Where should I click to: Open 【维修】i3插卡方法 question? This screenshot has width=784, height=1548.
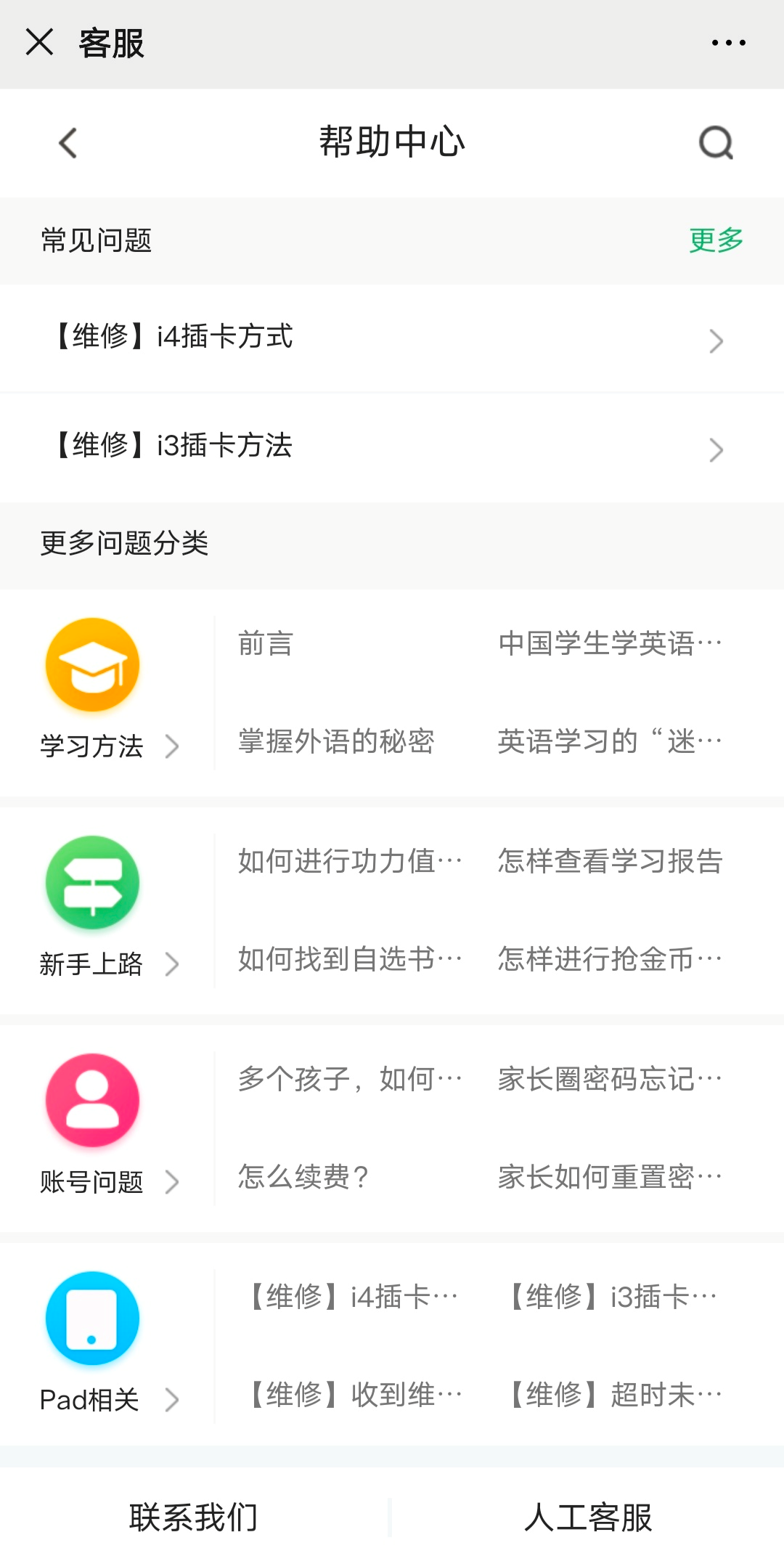click(392, 447)
